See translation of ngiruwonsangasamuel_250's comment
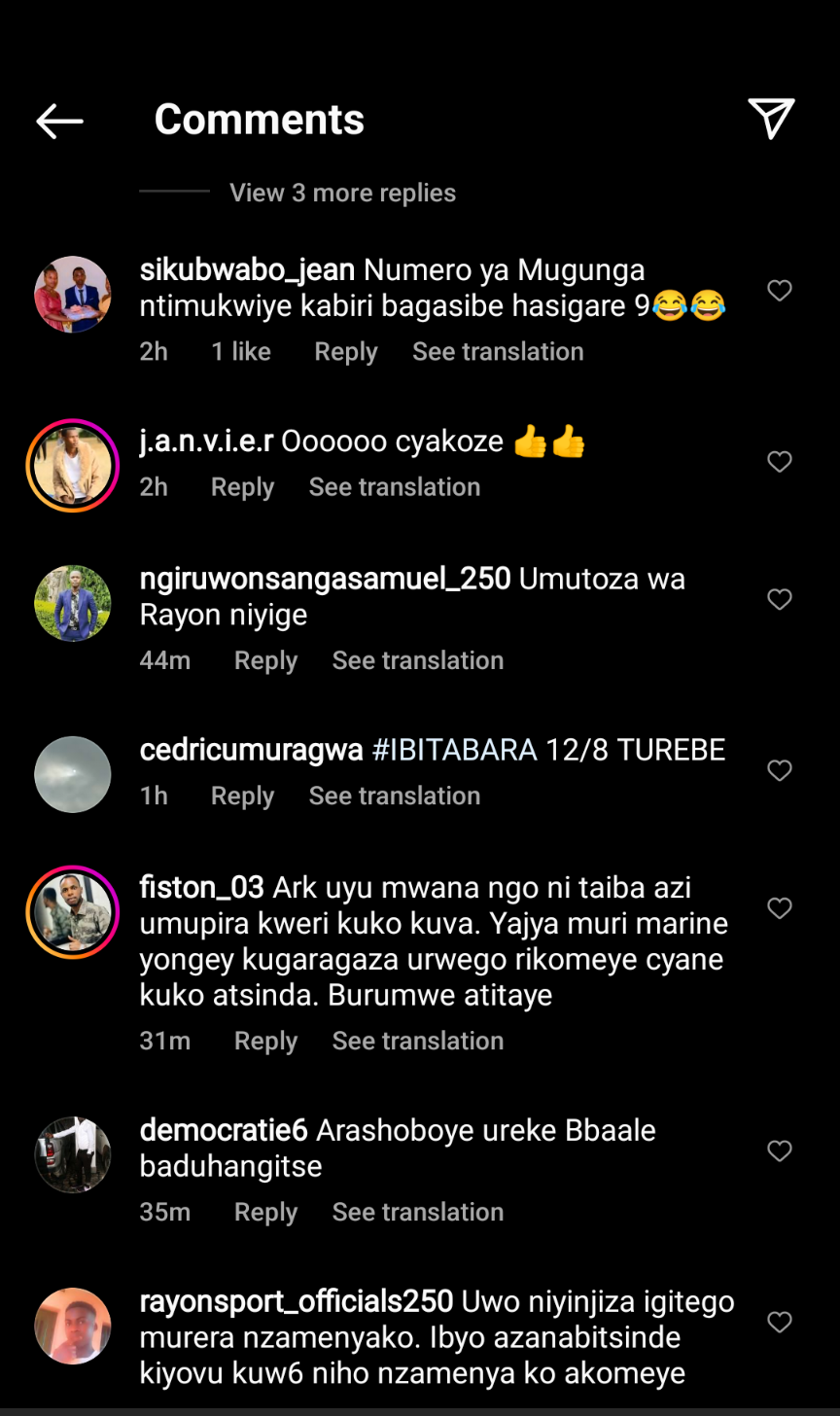 click(x=418, y=661)
